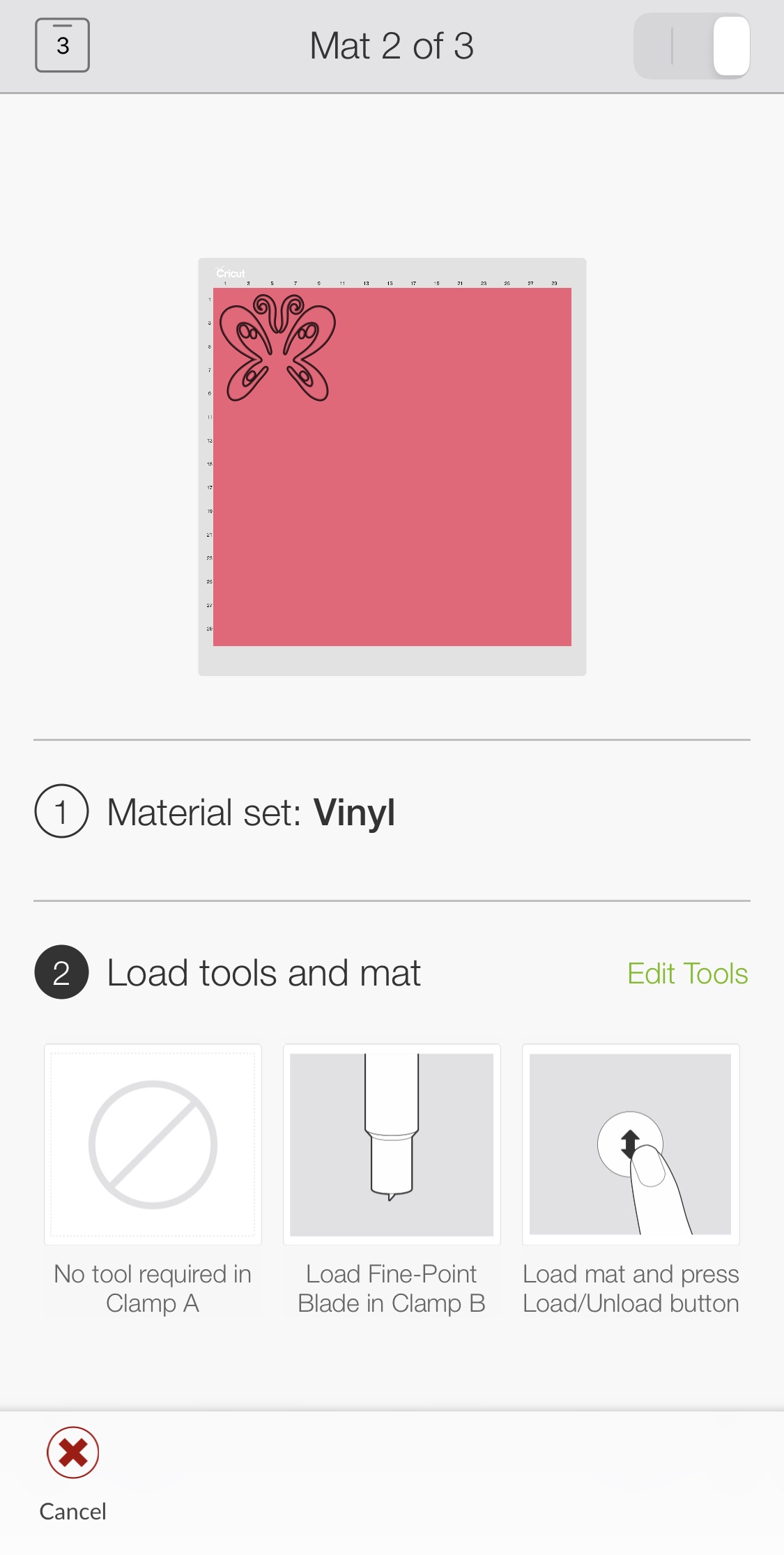Click the "Mat 2 of 3" title
This screenshot has height=1555, width=784.
coord(391,45)
